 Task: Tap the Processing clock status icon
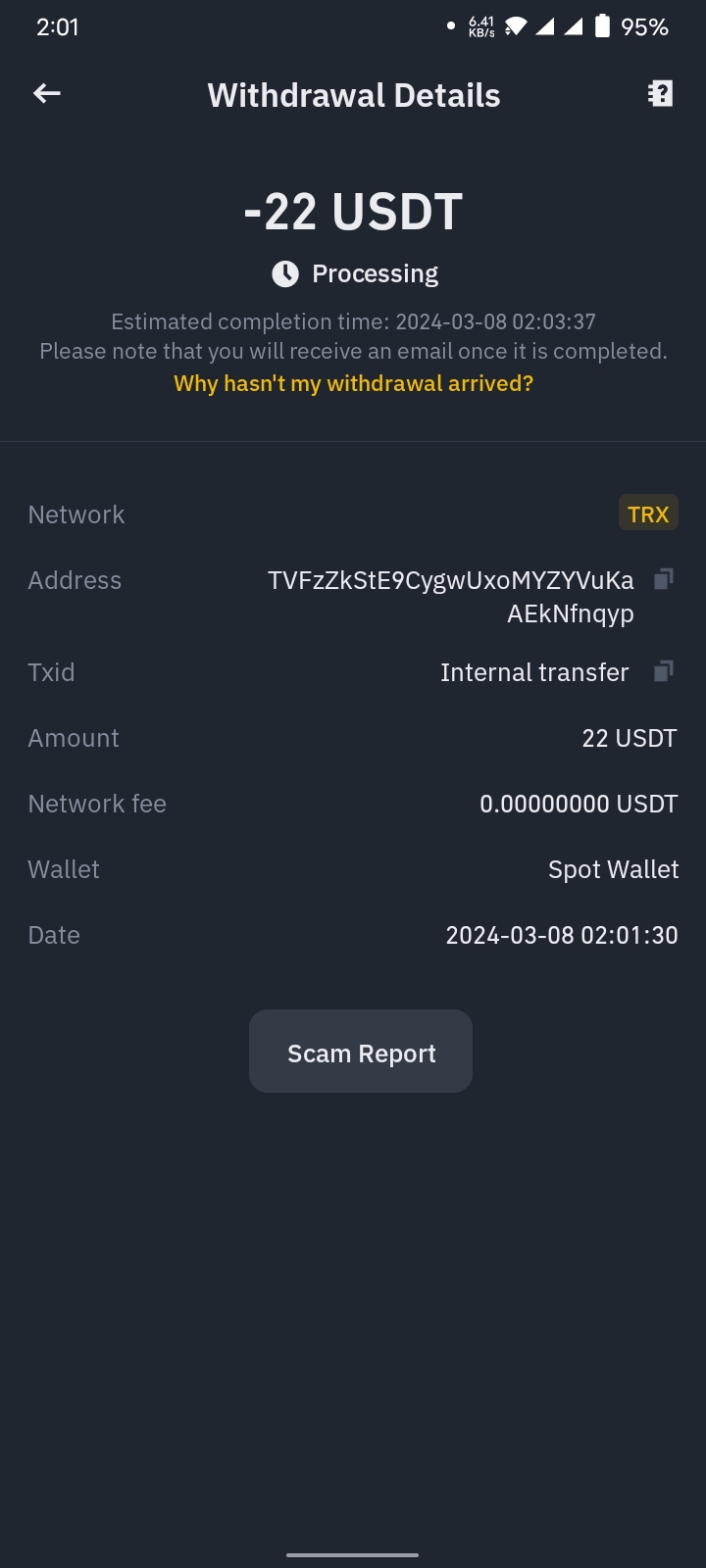[283, 273]
